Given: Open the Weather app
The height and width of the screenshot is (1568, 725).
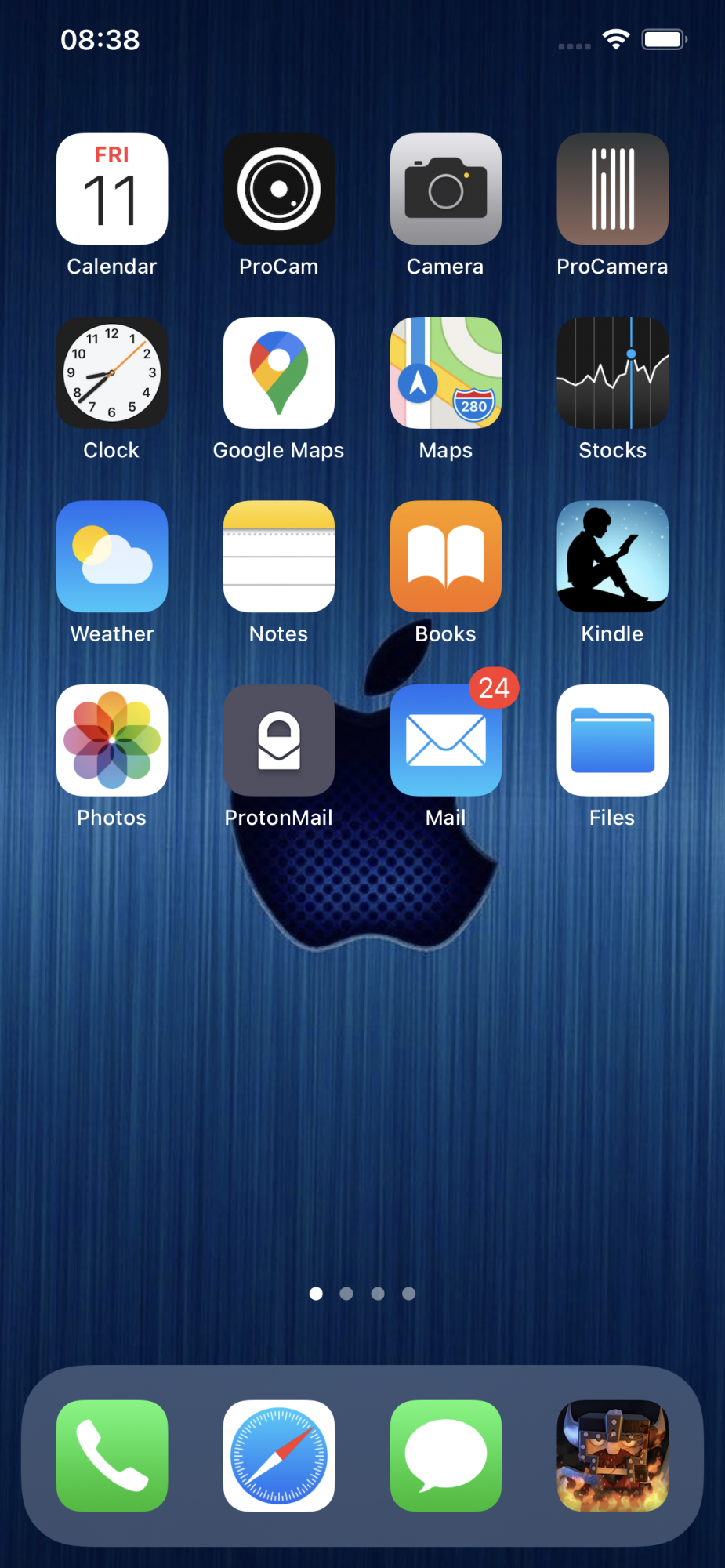Looking at the screenshot, I should (x=112, y=557).
